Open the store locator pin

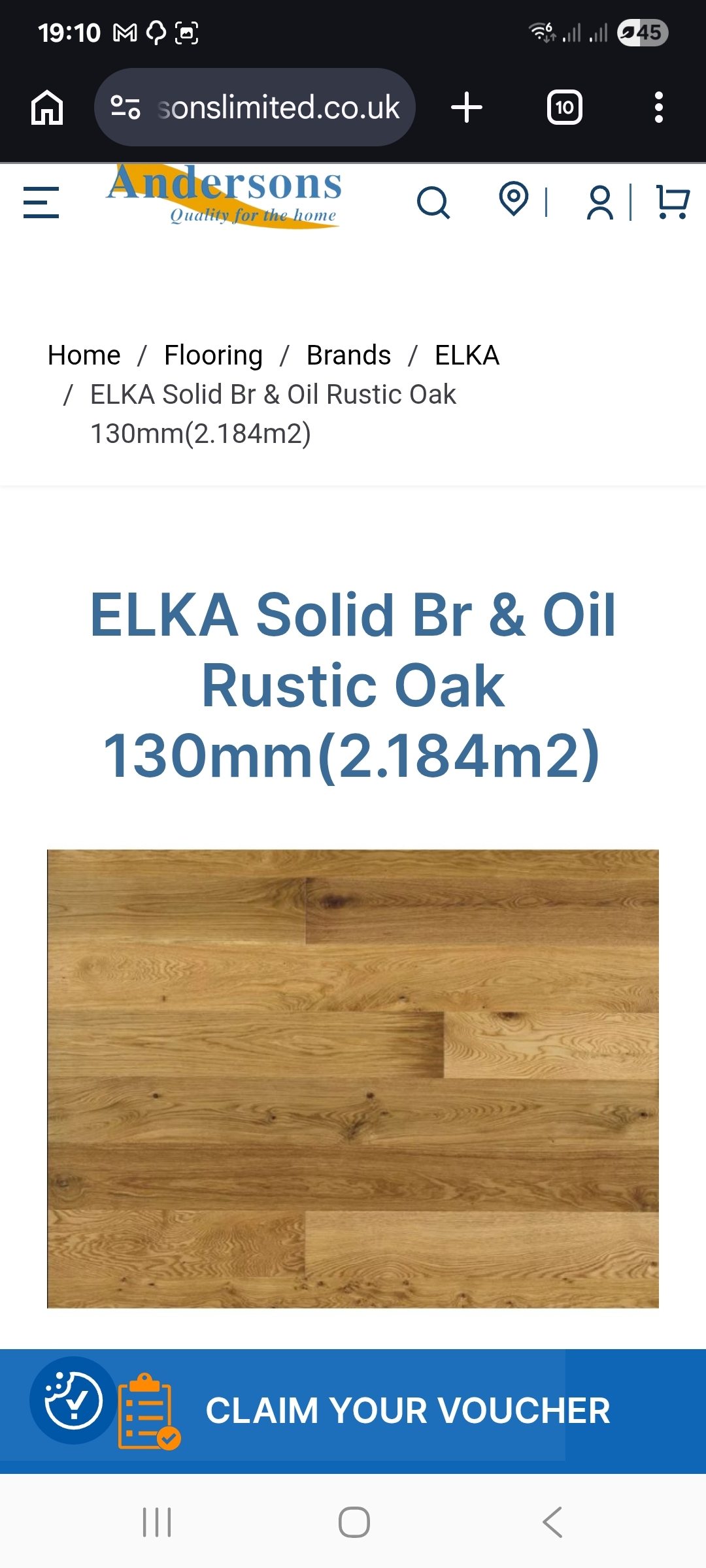(x=514, y=199)
